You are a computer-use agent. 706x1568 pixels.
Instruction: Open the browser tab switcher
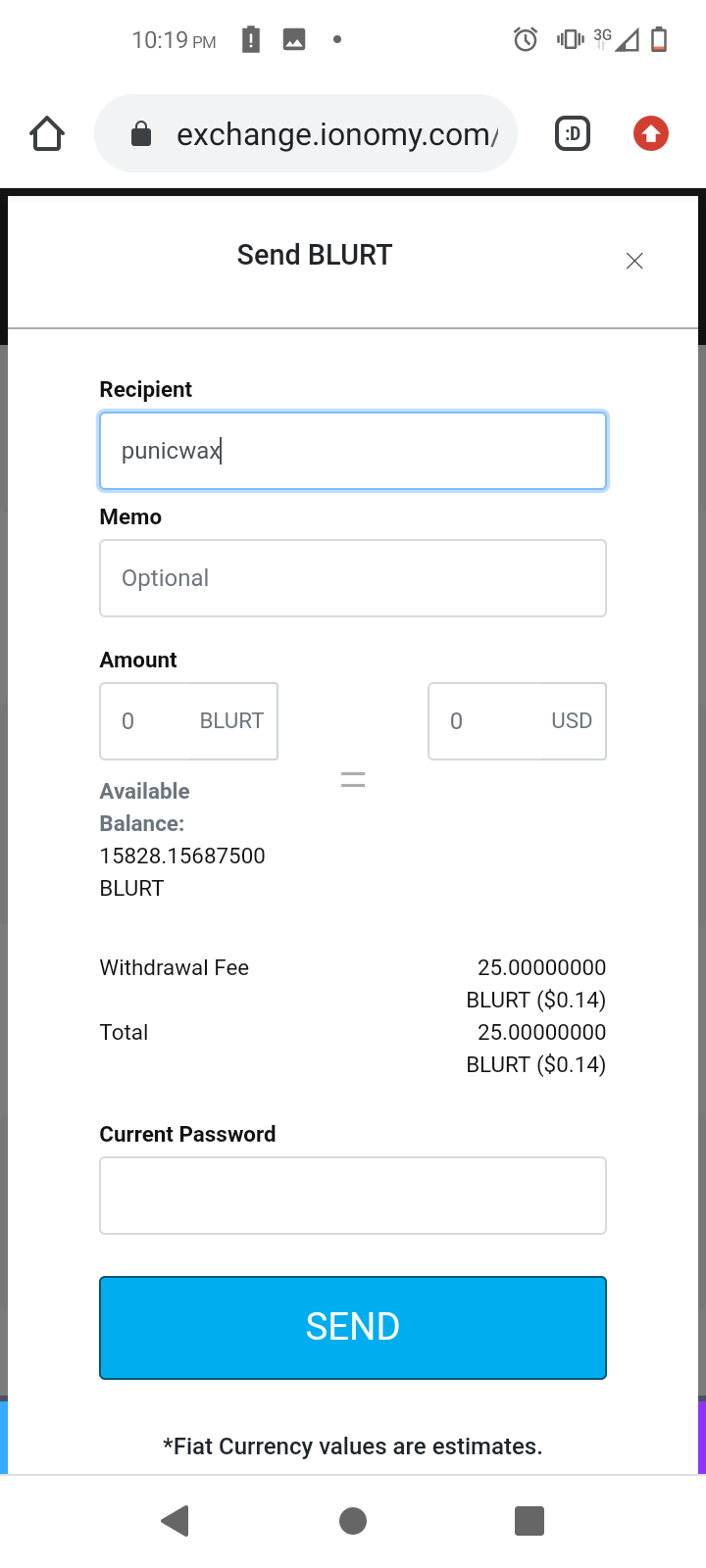click(x=573, y=133)
